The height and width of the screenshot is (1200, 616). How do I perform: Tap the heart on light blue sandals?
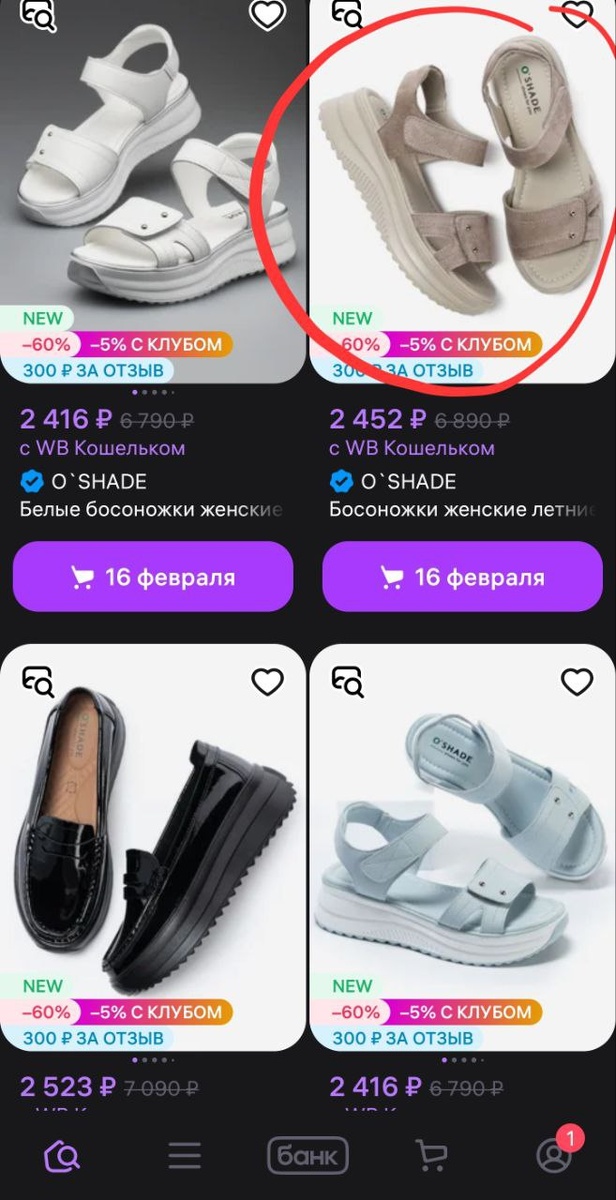[x=577, y=682]
